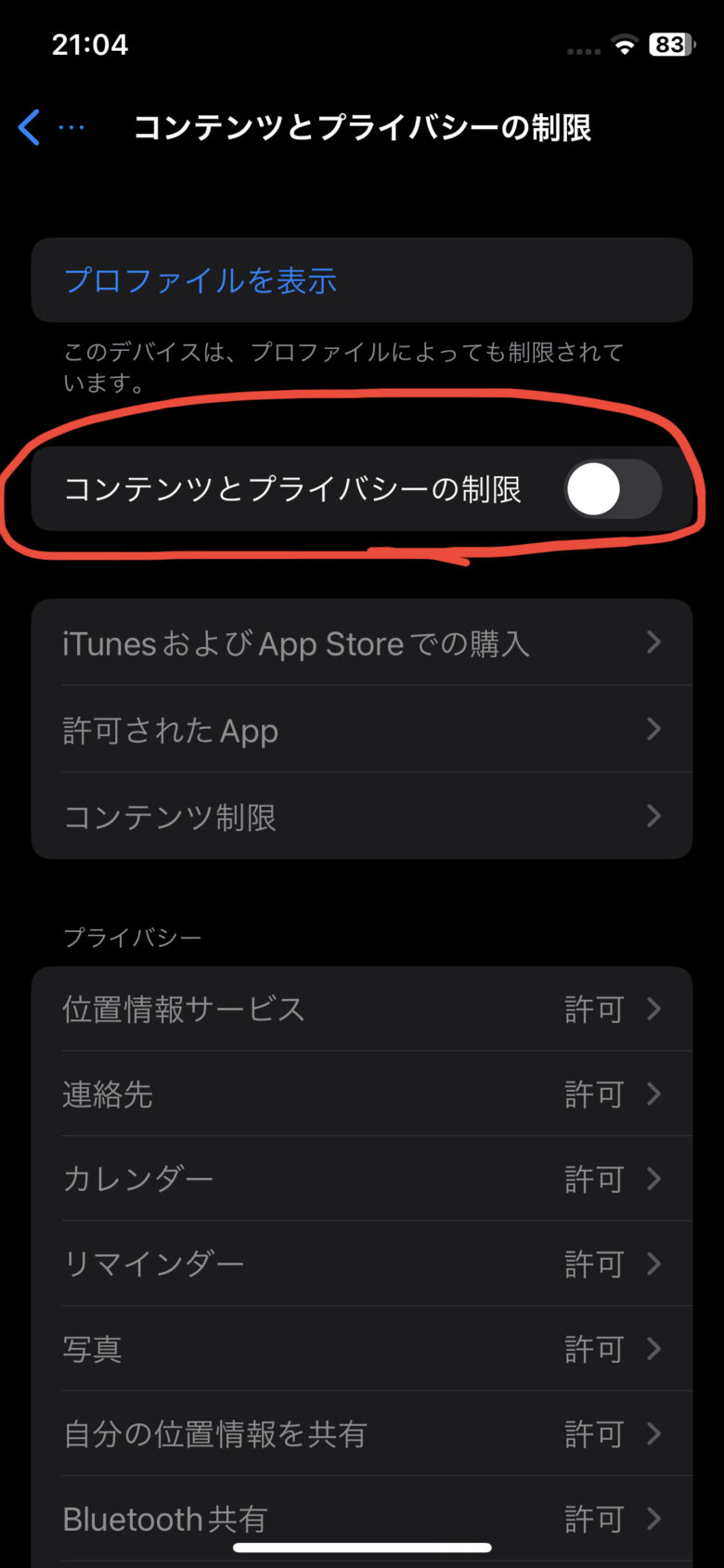The image size is (724, 1568).
Task: Open 位置情報サービス privacy row
Action: click(x=362, y=1009)
